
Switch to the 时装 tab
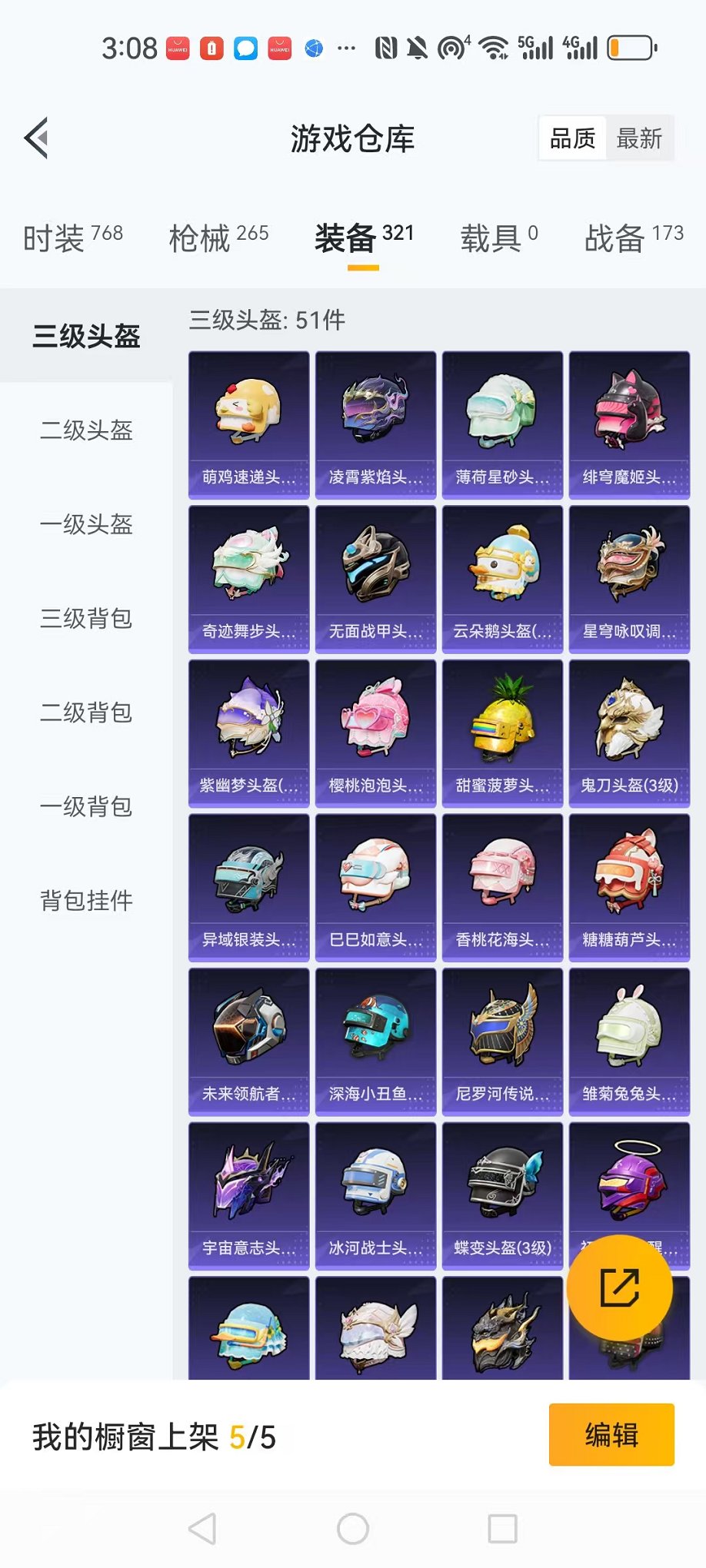[x=73, y=238]
